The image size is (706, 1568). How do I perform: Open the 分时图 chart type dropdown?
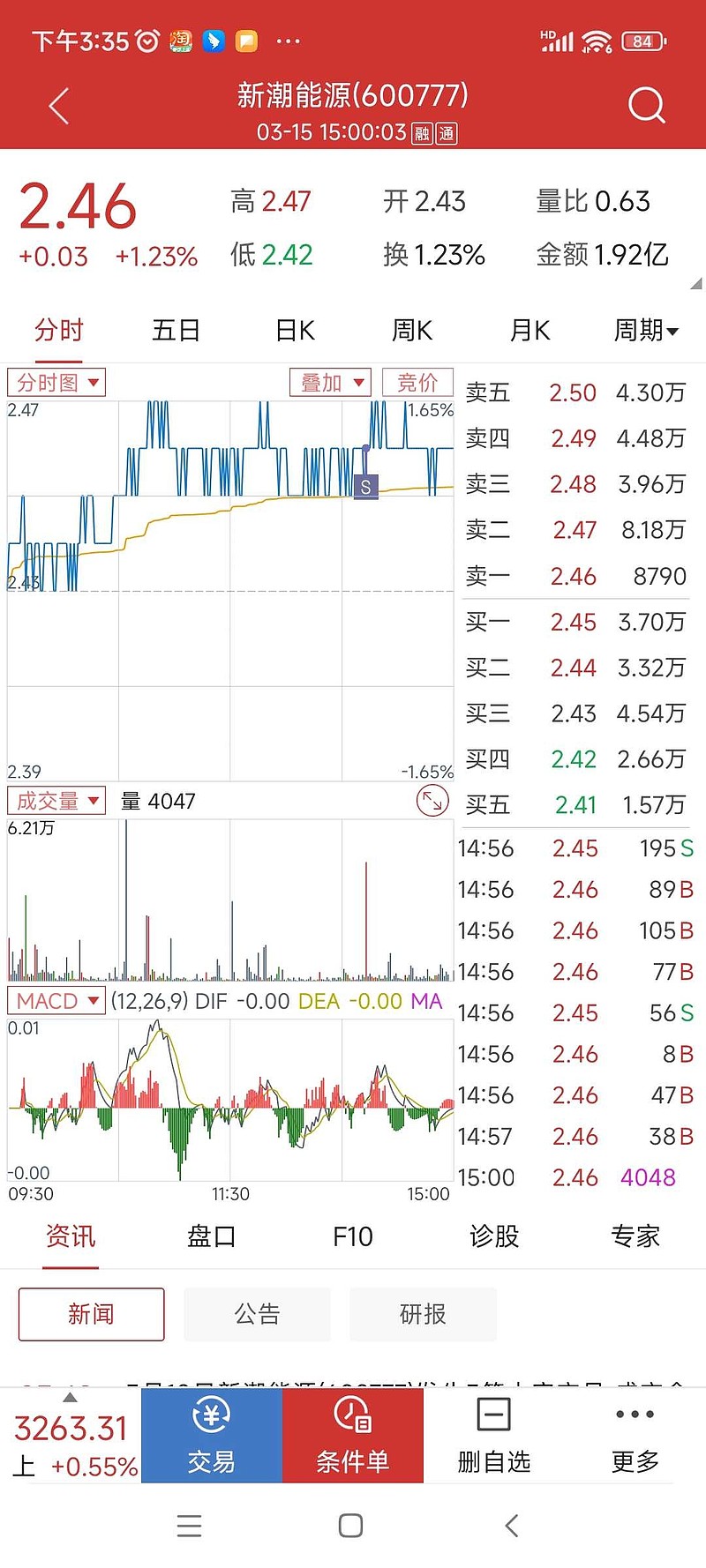(56, 383)
